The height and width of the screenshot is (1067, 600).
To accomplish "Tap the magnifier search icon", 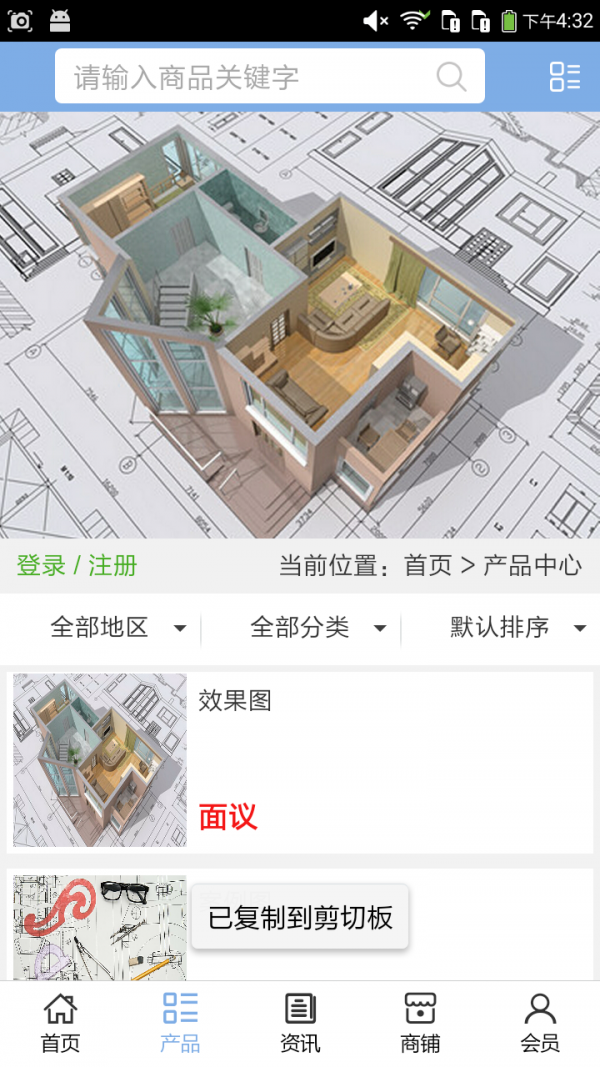I will (451, 77).
